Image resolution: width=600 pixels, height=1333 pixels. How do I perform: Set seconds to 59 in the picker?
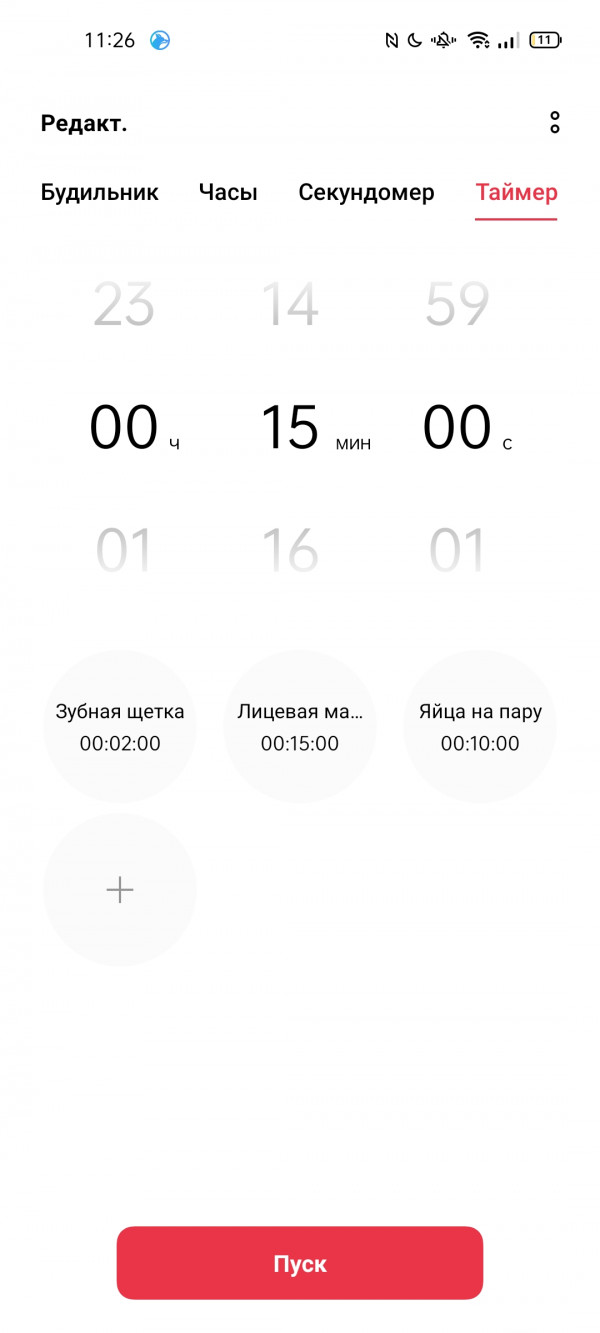tap(457, 304)
